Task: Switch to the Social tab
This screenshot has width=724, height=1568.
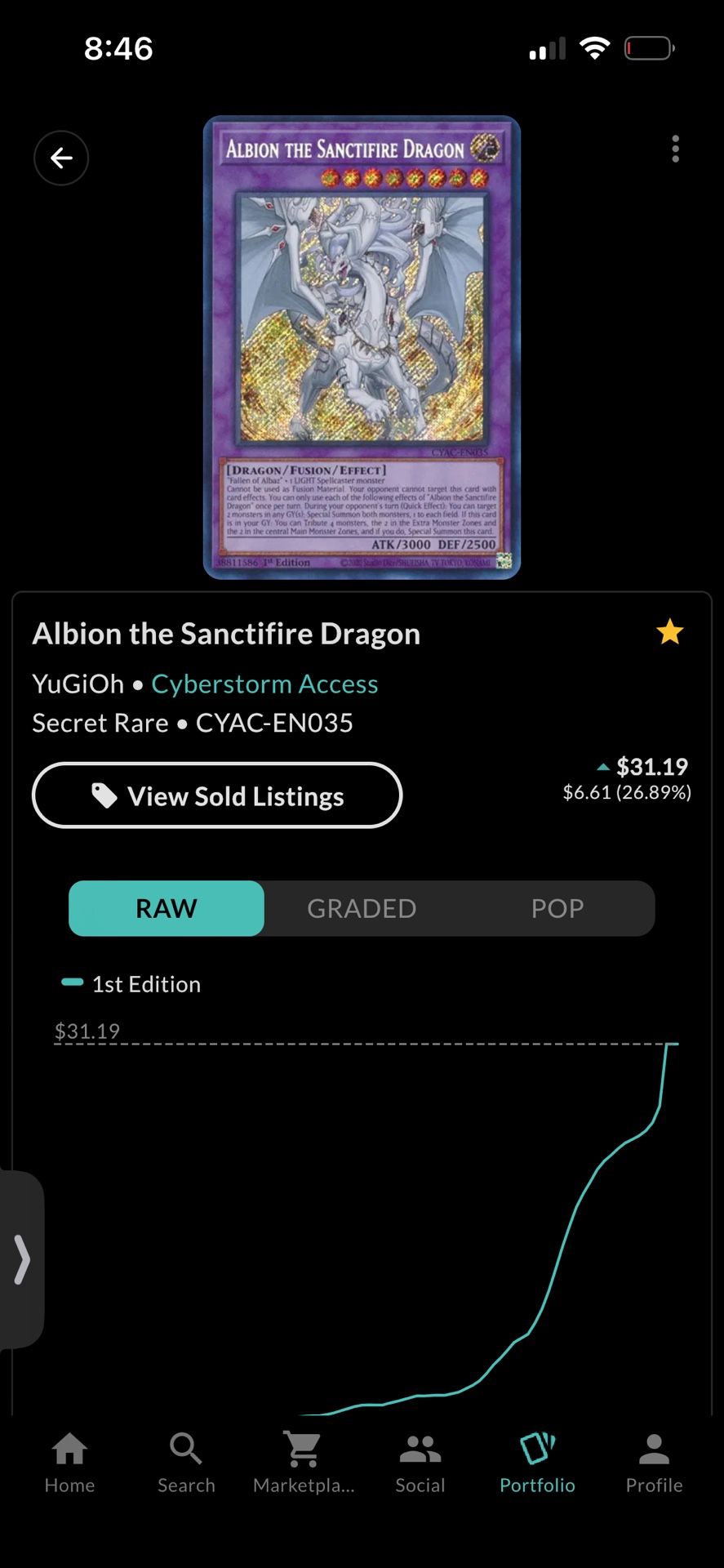Action: [x=420, y=1463]
